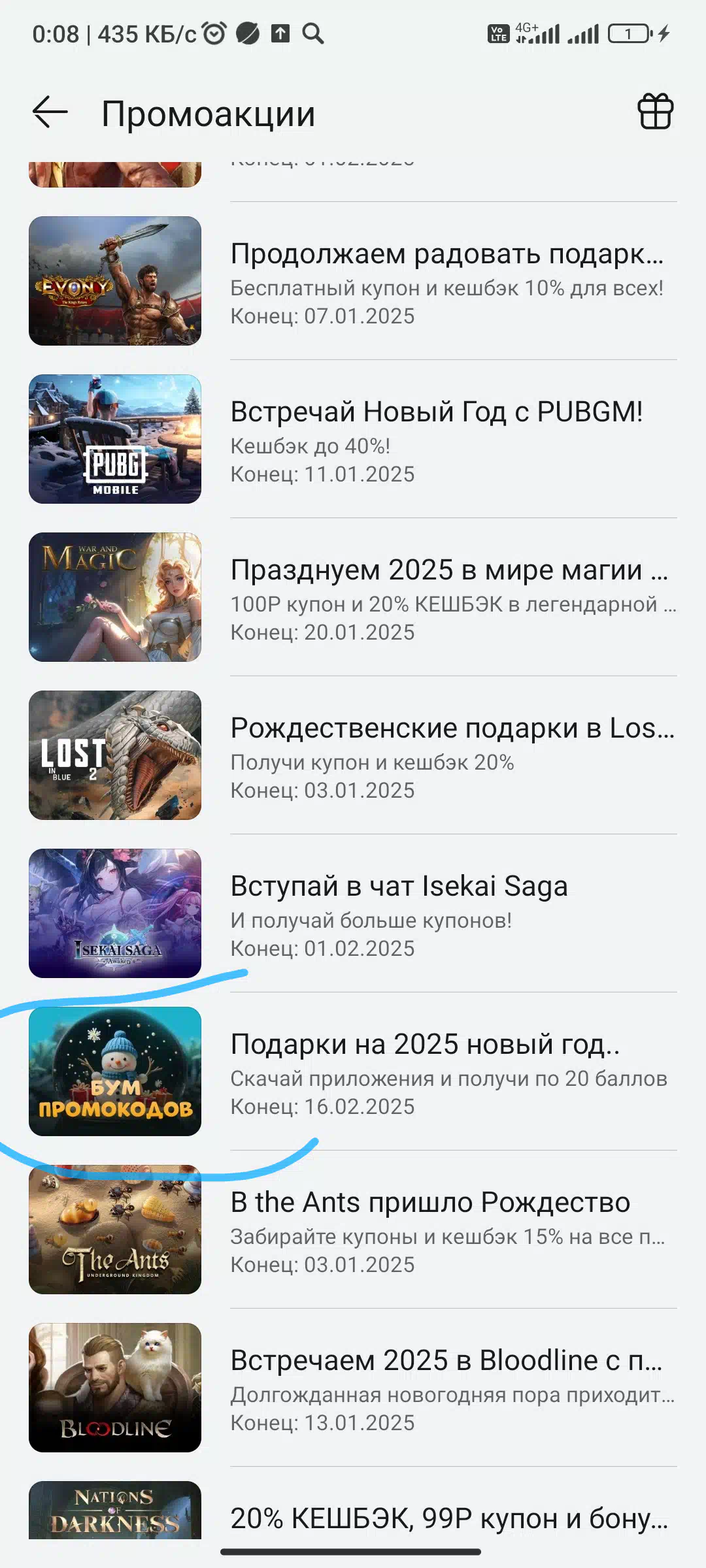This screenshot has width=706, height=1568.
Task: Open the Подарки на 2025 новый год promo
Action: coord(353,1071)
